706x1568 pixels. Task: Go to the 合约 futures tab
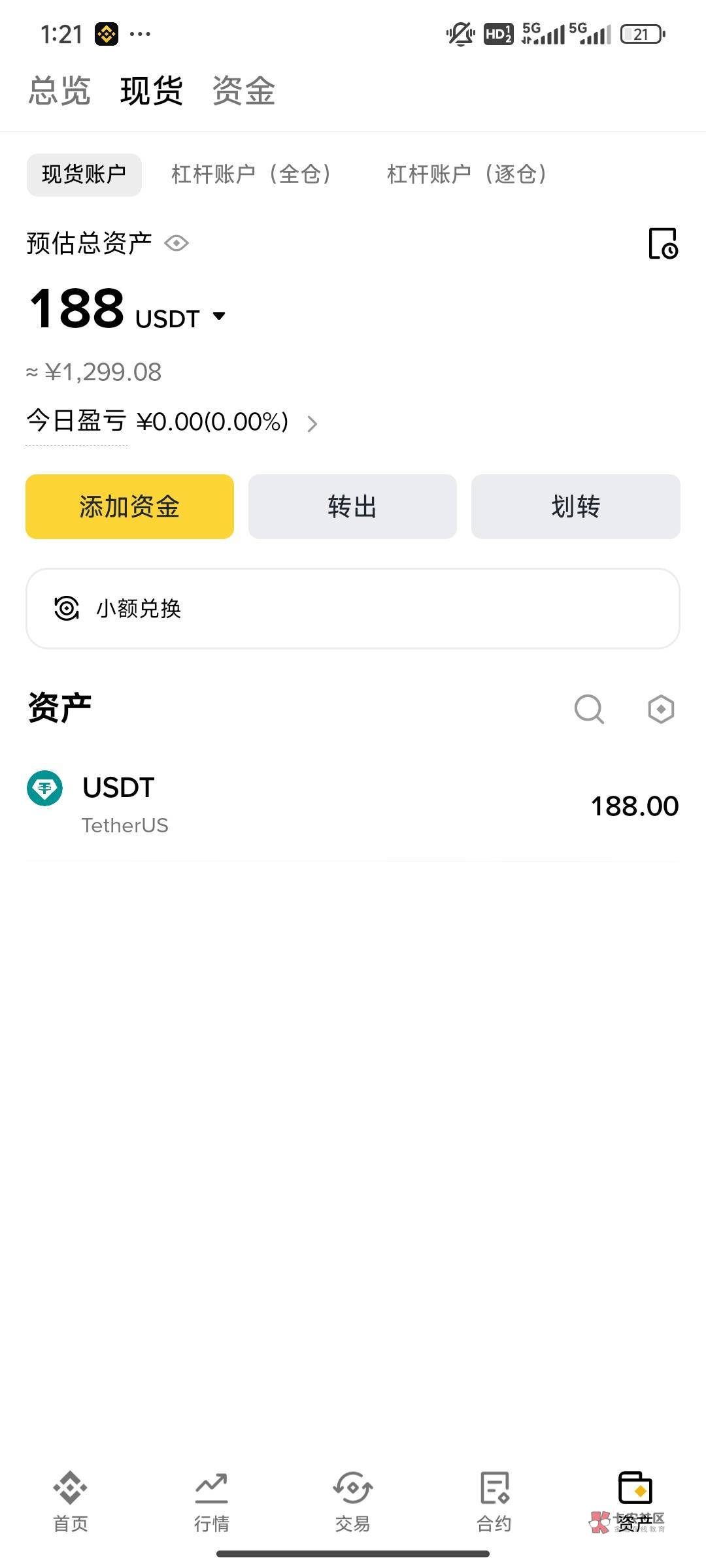[x=494, y=1502]
